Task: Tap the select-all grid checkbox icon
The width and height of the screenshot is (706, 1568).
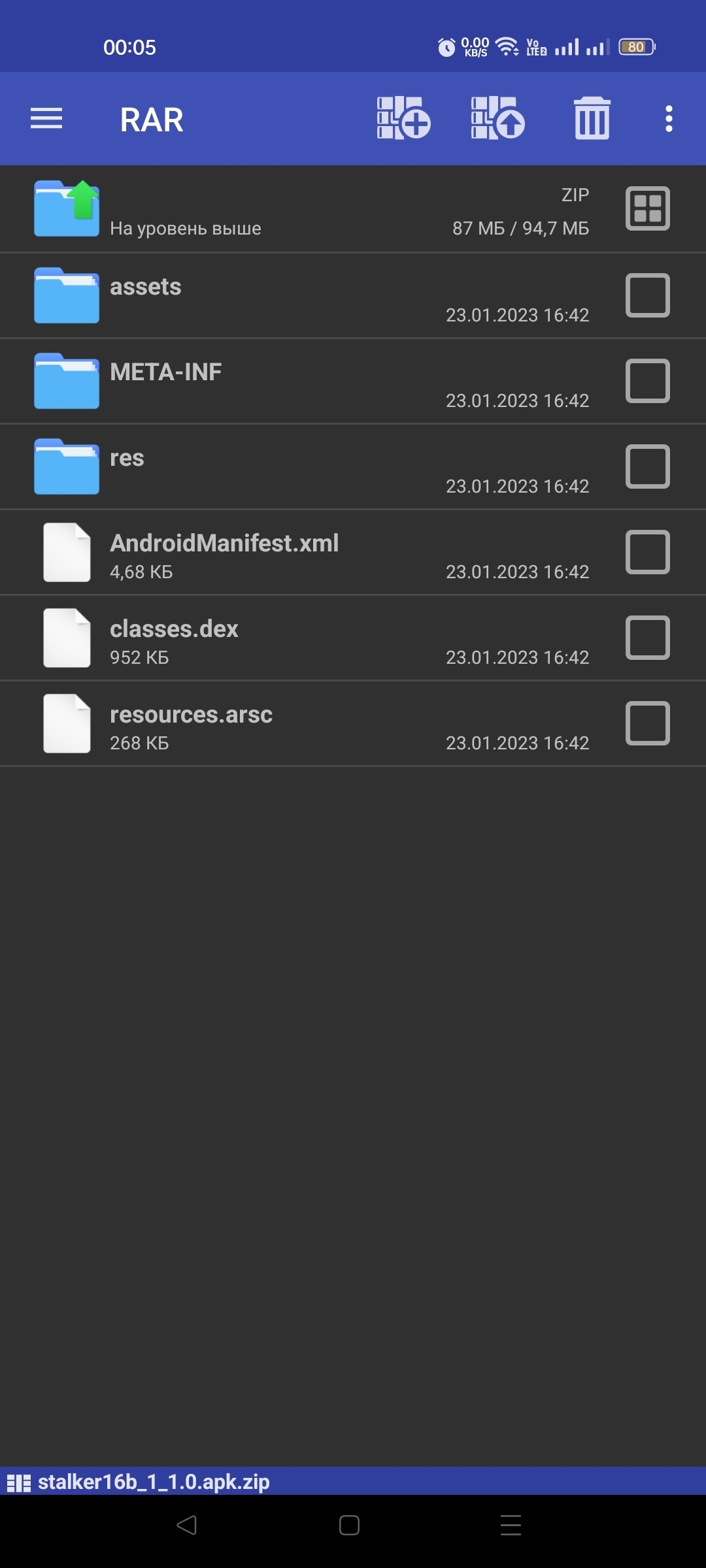Action: (x=648, y=209)
